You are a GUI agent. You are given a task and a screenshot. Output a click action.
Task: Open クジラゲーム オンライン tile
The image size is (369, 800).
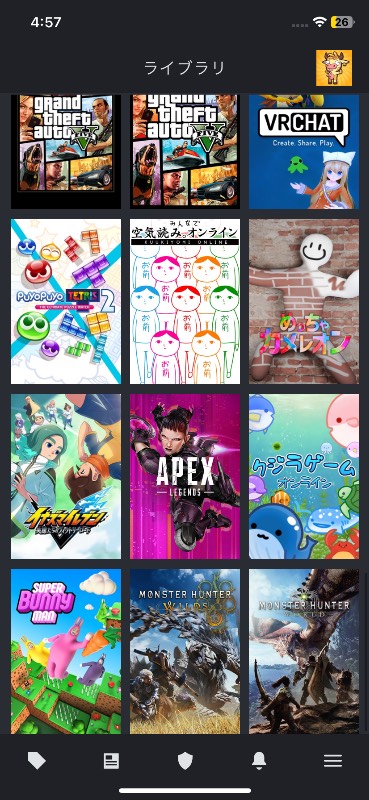[304, 476]
